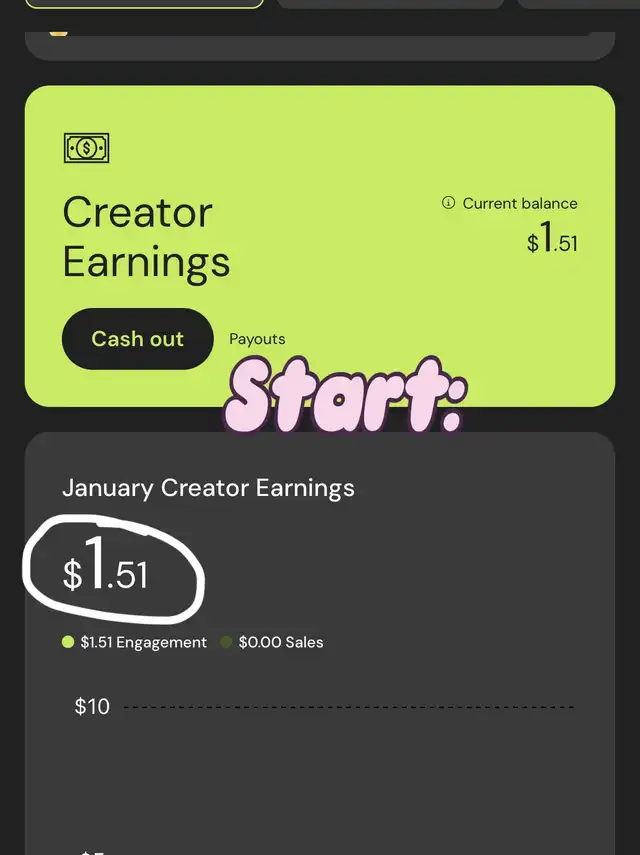Open the Current balance info icon
This screenshot has height=855, width=640.
[449, 203]
